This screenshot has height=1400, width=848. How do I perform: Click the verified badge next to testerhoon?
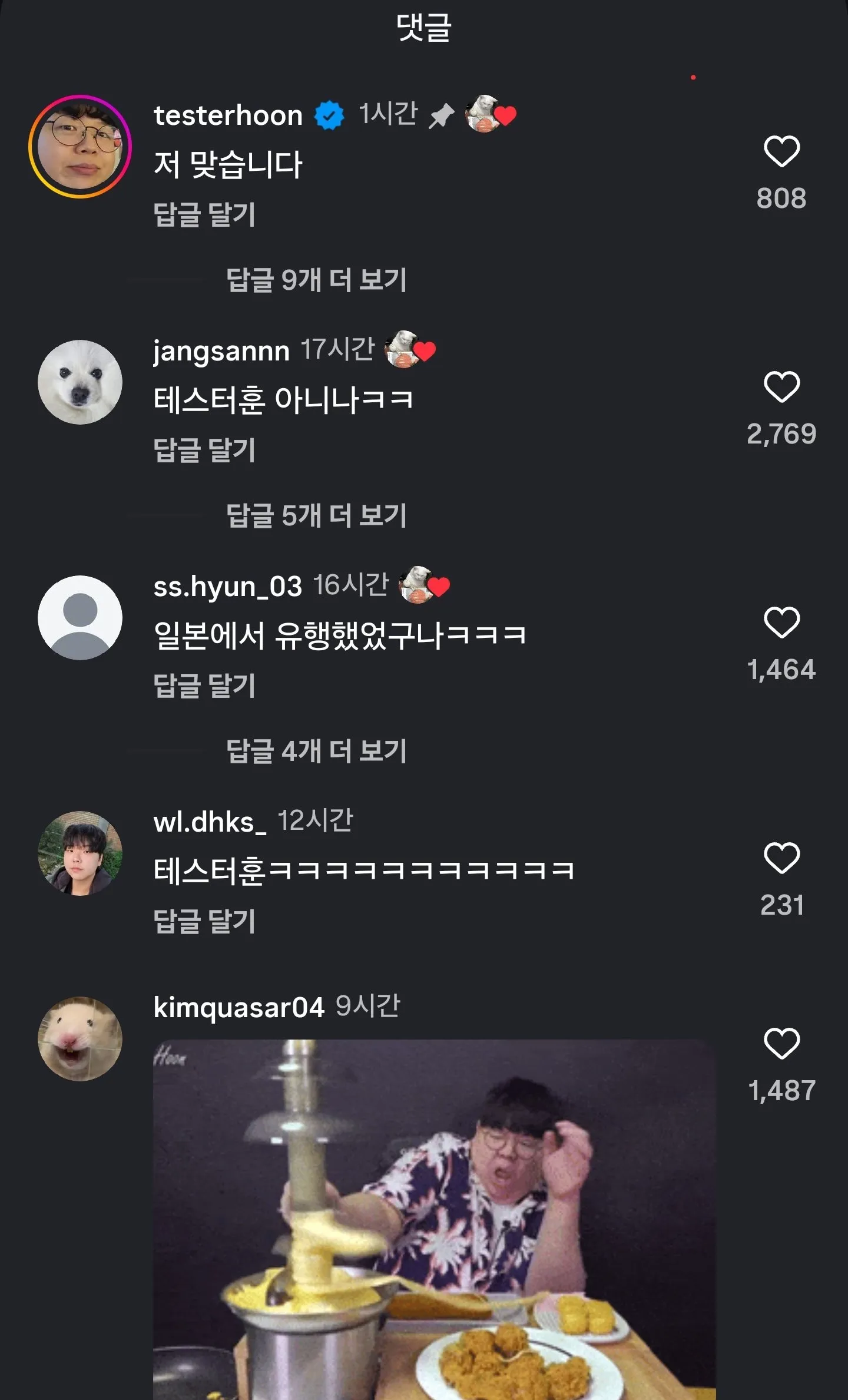327,116
